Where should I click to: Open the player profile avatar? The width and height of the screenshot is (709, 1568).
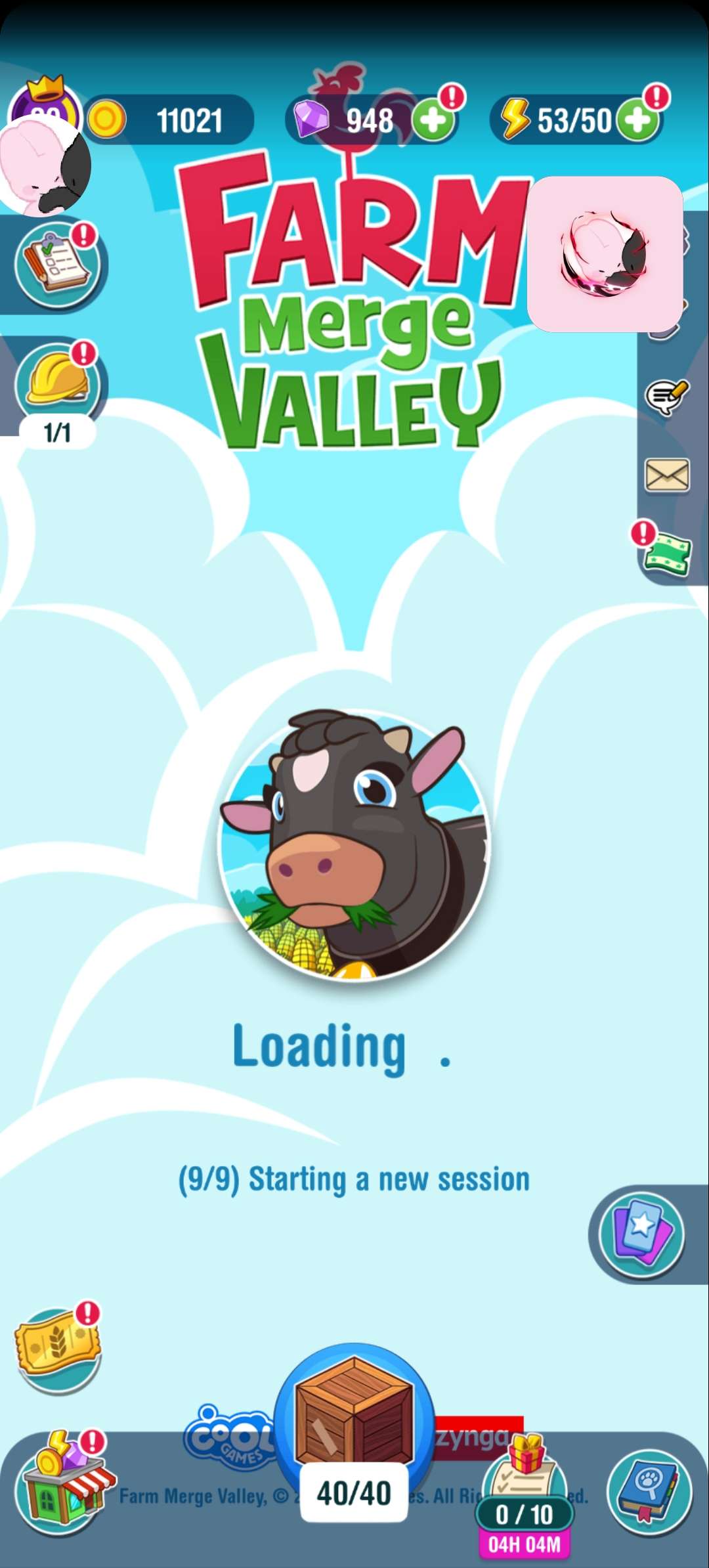[x=45, y=164]
